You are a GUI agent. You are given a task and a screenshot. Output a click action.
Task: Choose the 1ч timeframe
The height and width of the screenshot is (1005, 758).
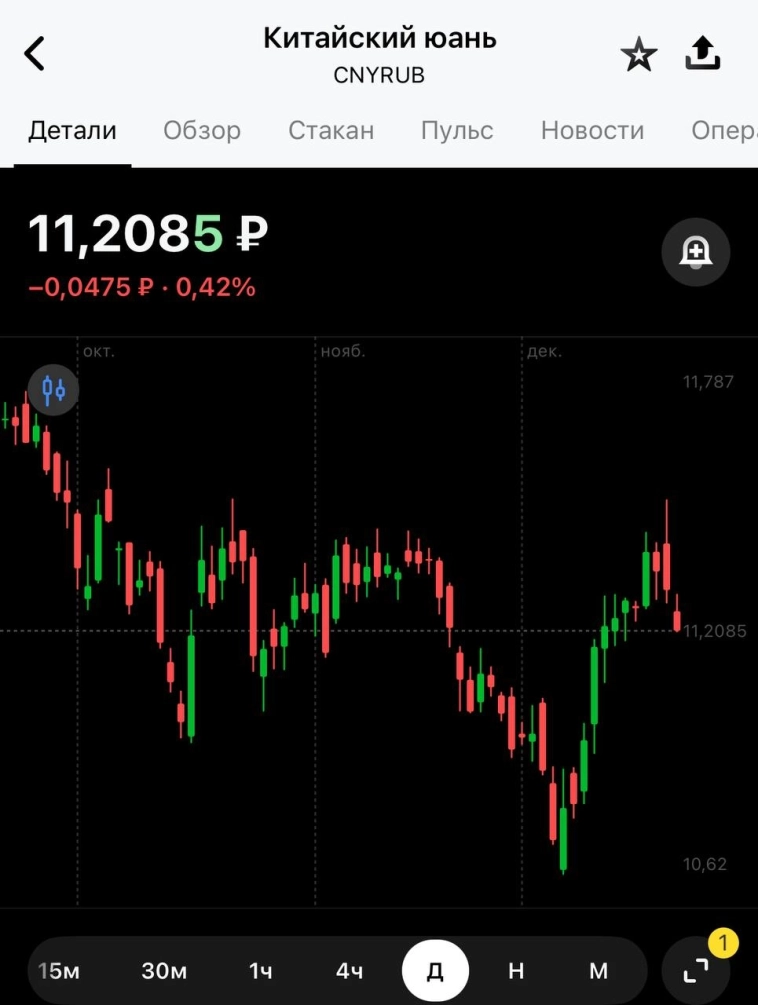pos(261,970)
